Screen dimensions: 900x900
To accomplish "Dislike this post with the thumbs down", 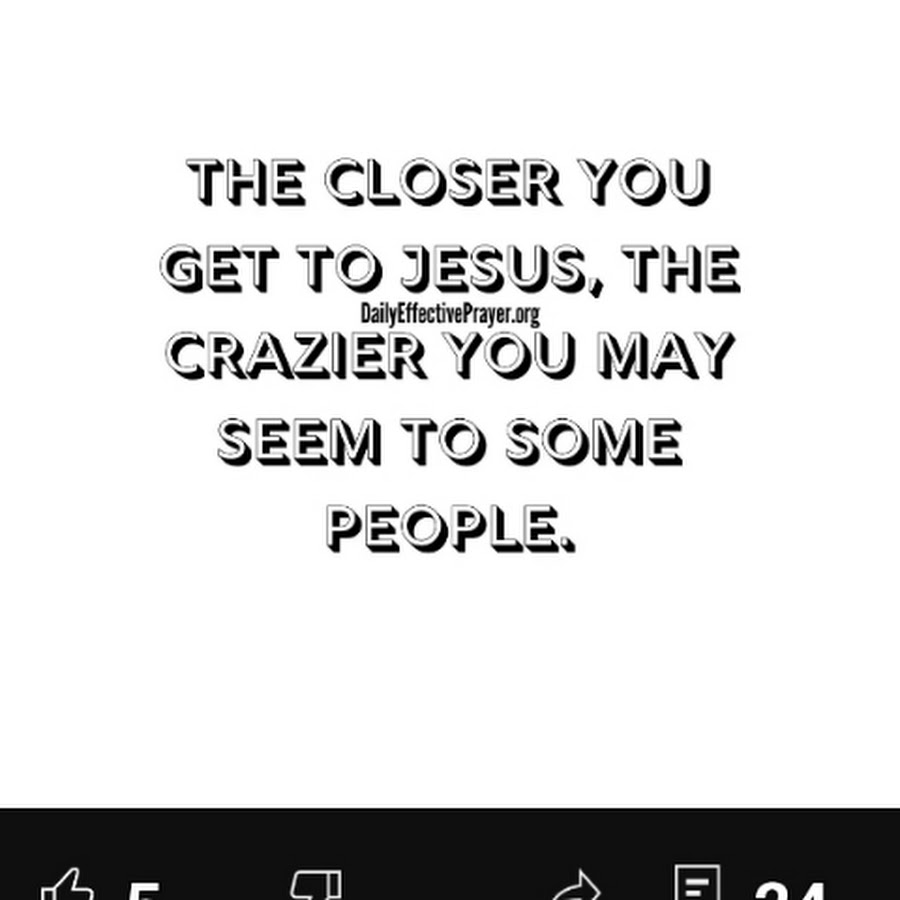I will click(x=315, y=885).
